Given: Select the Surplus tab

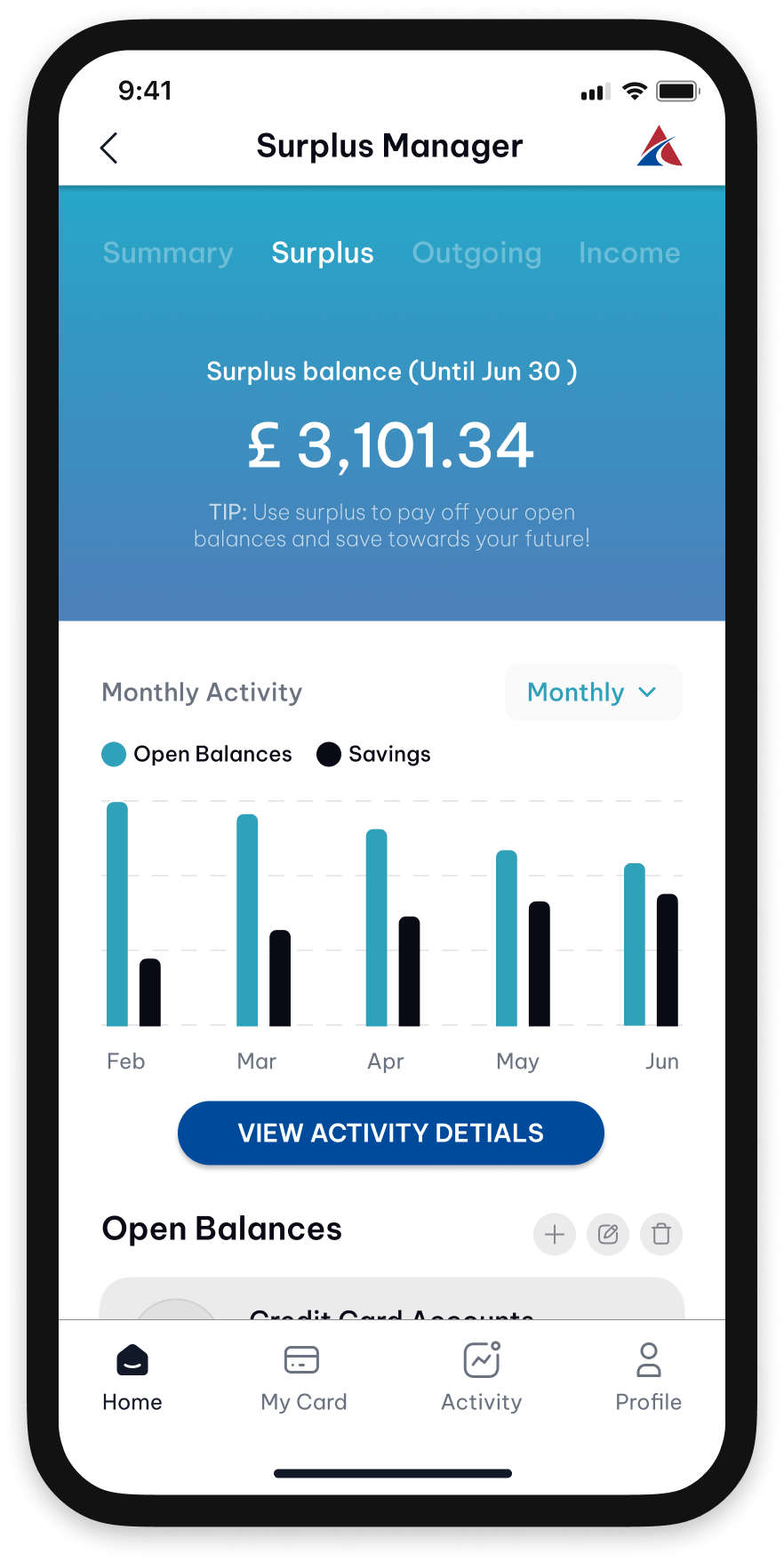Looking at the screenshot, I should pos(323,253).
